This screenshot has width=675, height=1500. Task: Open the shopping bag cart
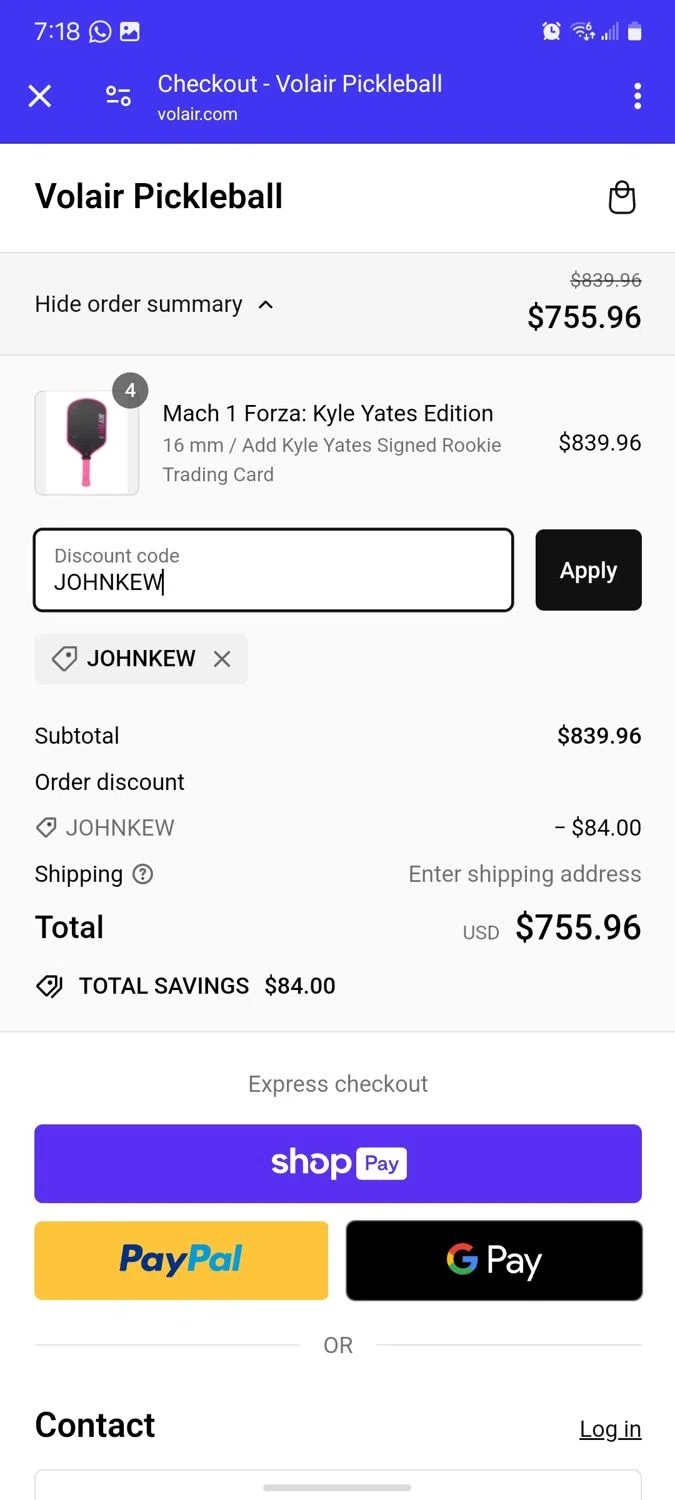point(622,198)
